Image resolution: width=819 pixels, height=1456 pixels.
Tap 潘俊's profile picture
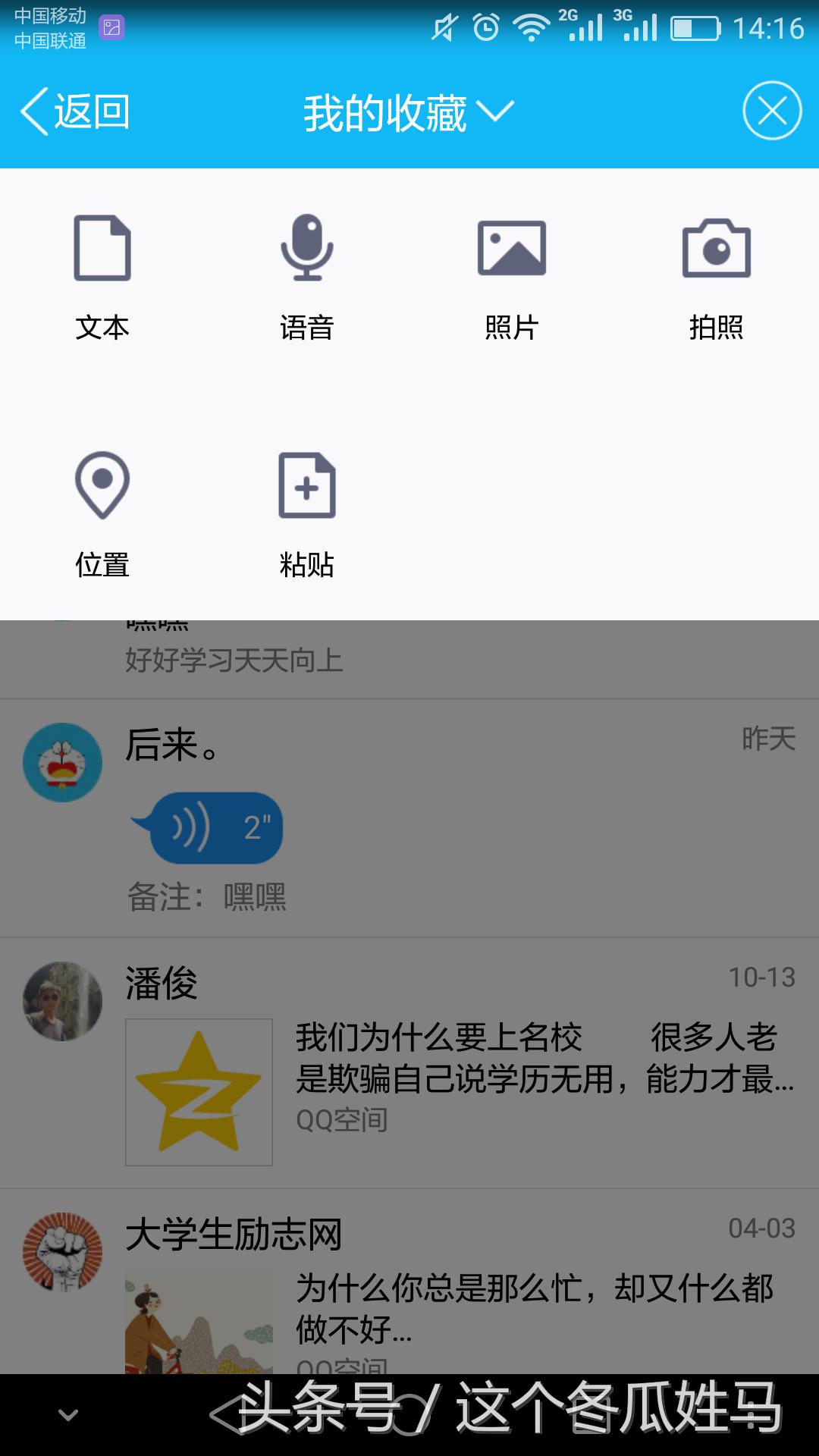click(x=63, y=1001)
